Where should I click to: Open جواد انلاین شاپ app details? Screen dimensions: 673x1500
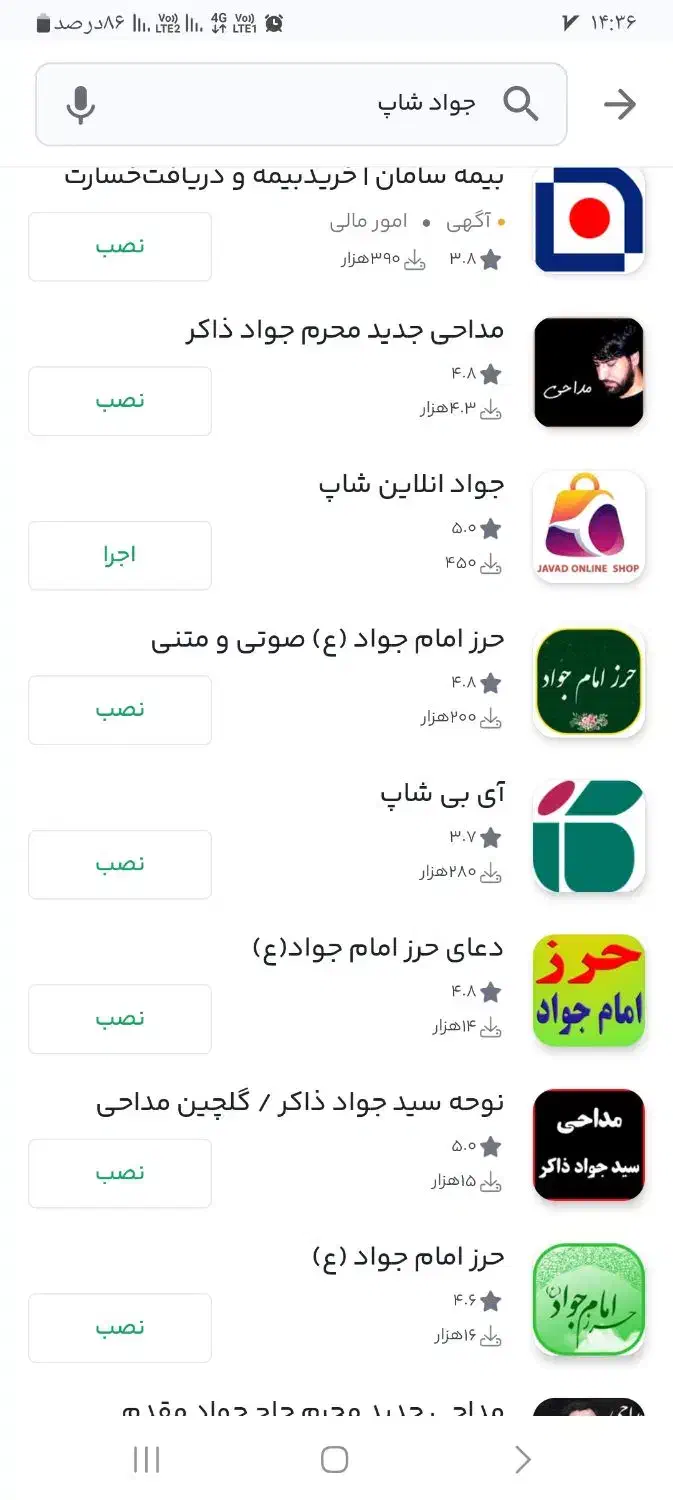[411, 485]
